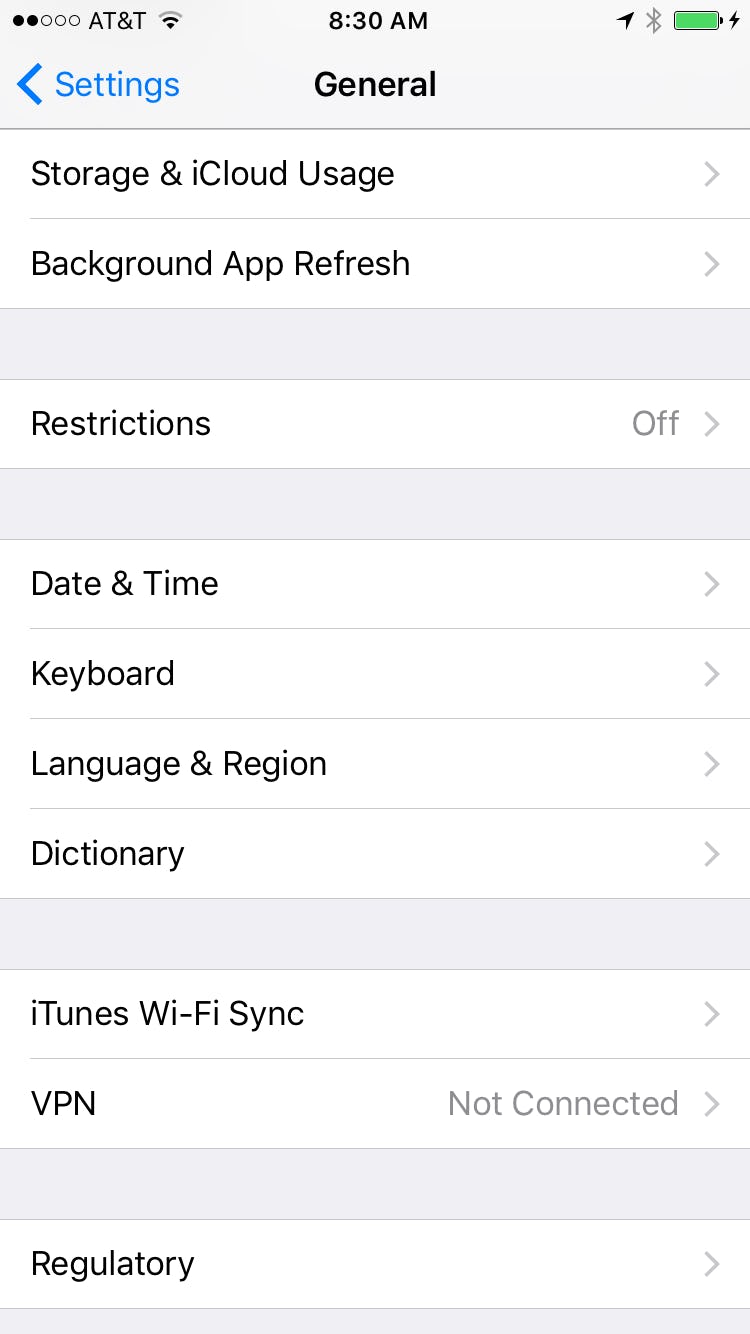Open Background App Refresh settings
750x1334 pixels.
tap(375, 264)
